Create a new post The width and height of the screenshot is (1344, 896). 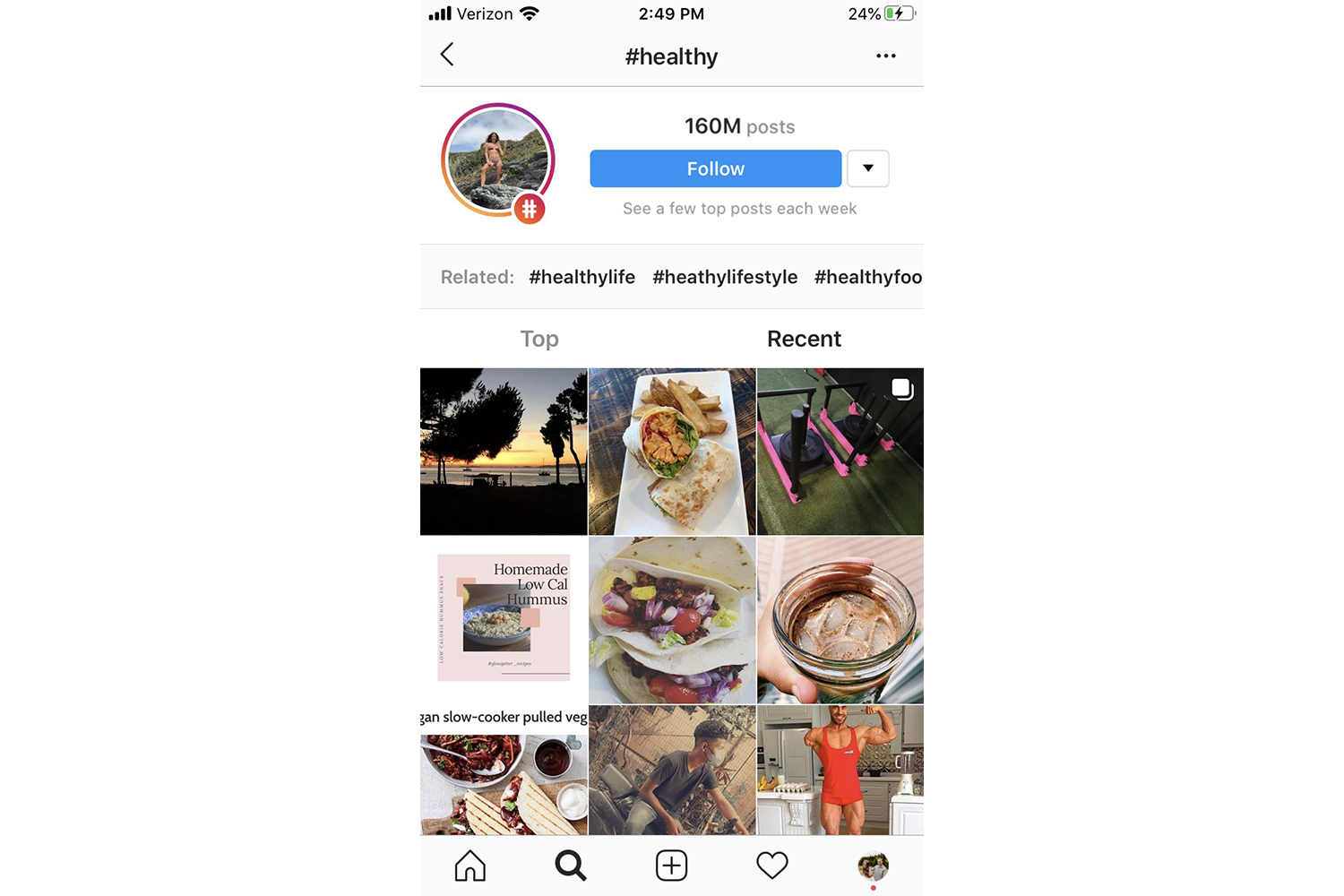671,866
